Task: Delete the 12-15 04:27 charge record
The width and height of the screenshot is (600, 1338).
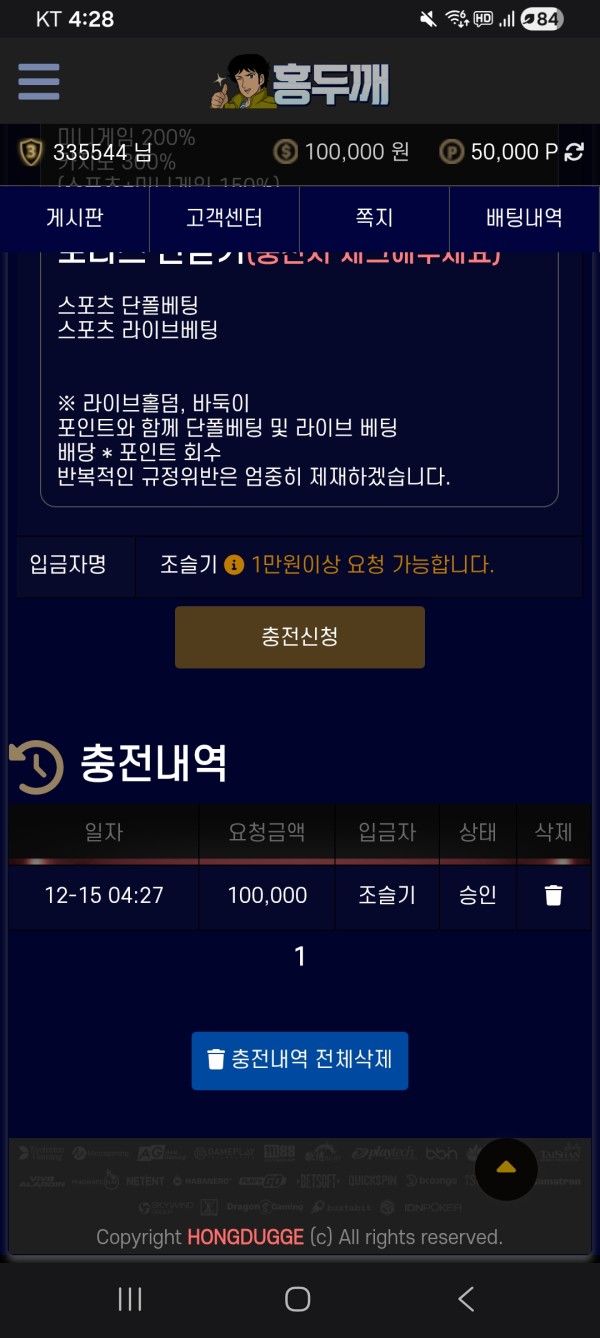Action: pos(553,895)
